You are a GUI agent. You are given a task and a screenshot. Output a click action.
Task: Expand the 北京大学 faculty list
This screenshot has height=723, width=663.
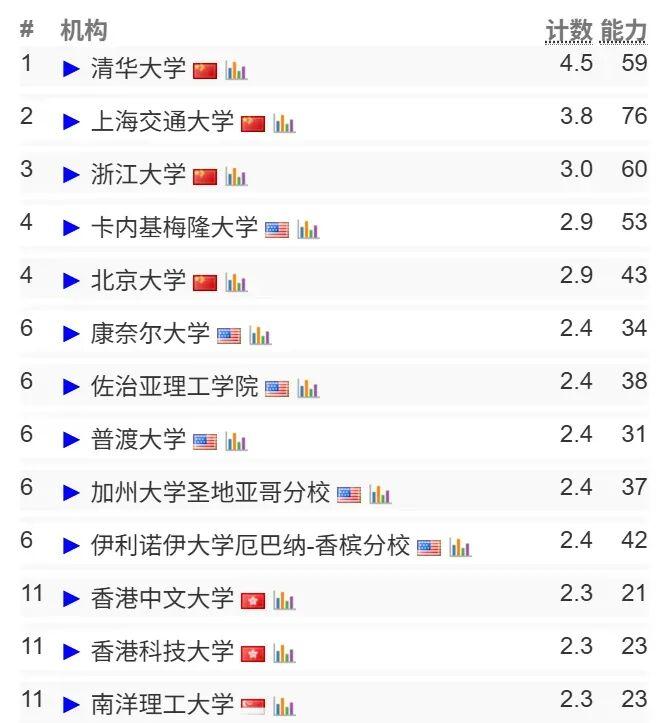[71, 281]
